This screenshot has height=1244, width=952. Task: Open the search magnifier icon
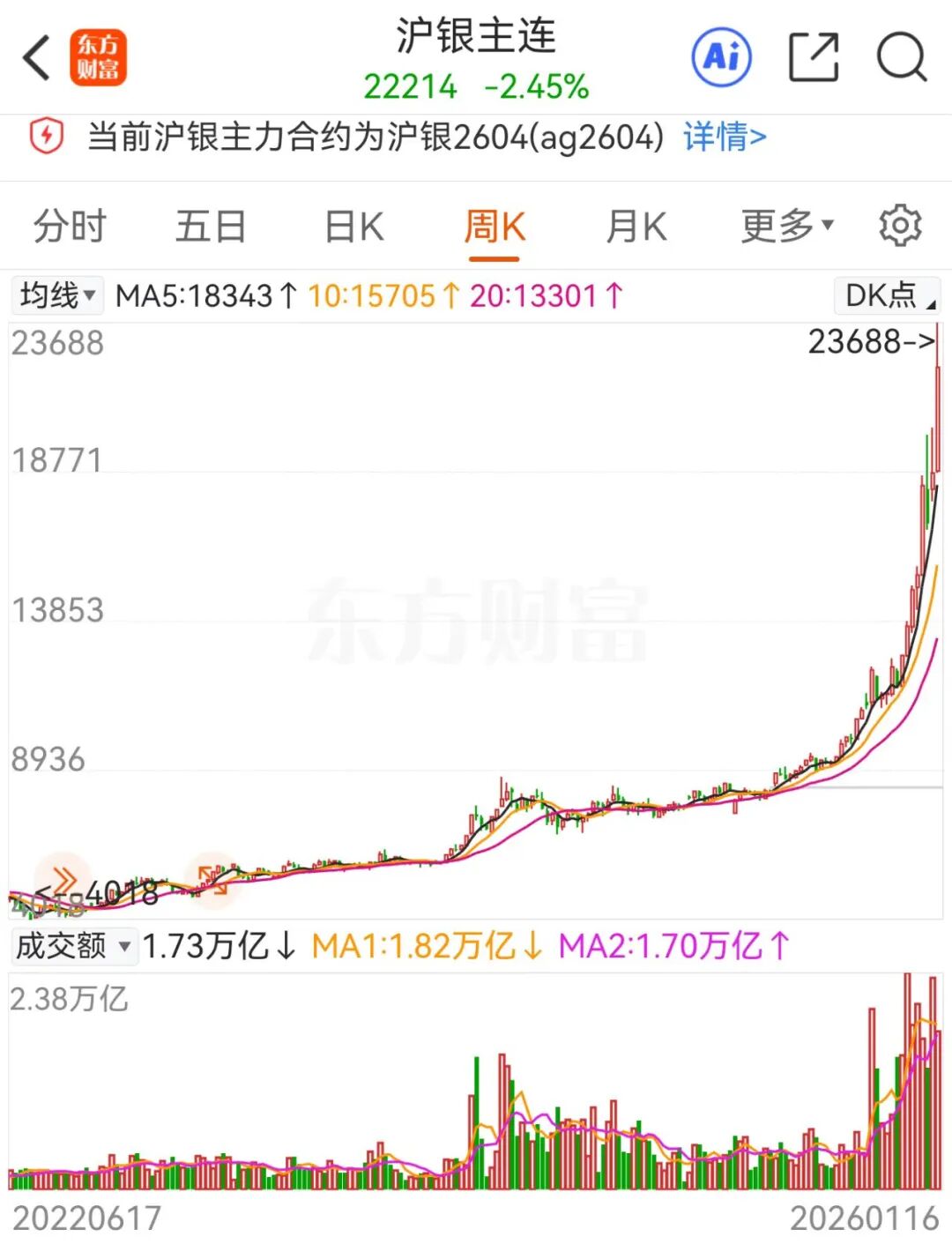coord(901,58)
